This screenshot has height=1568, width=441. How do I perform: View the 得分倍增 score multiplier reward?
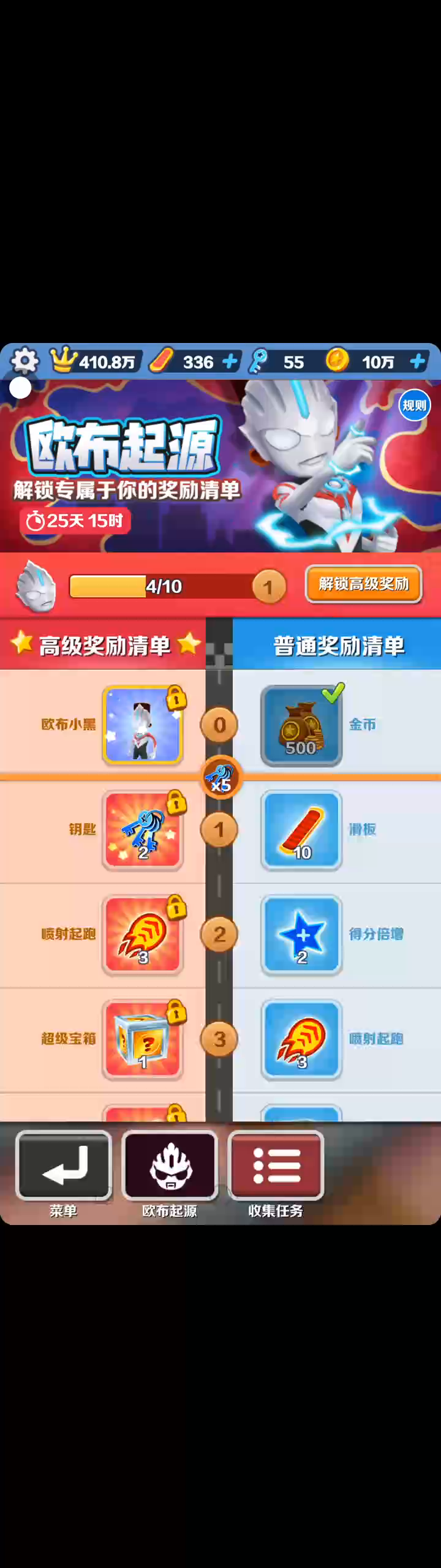[301, 935]
